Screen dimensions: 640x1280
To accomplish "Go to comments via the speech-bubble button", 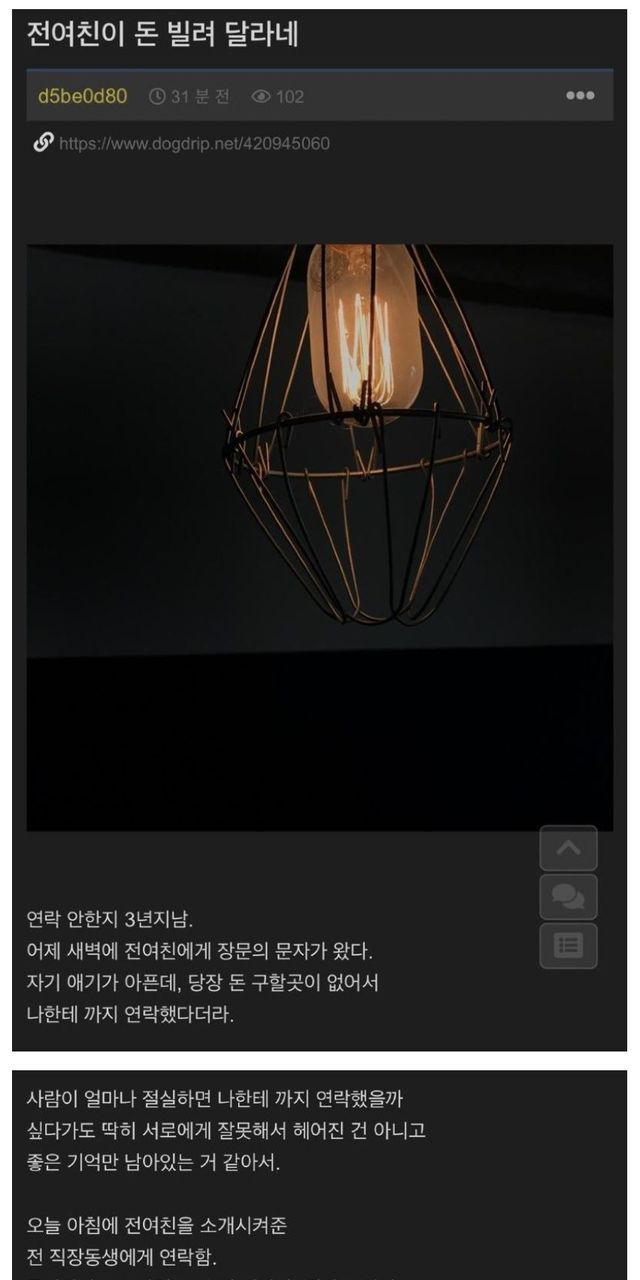I will click(568, 897).
